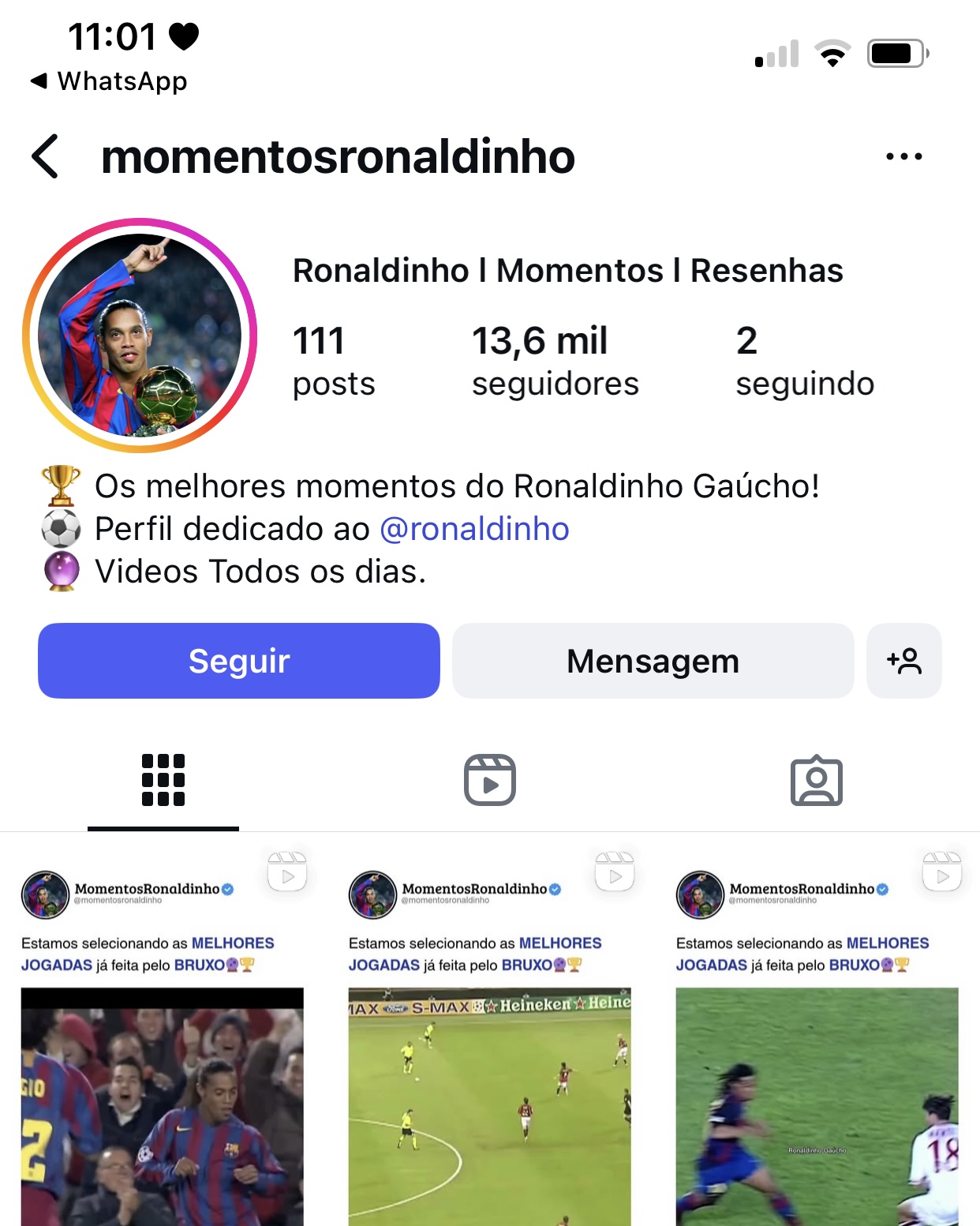Open the reel showing the cheering crowd
980x1226 pixels.
pyautogui.click(x=163, y=1105)
